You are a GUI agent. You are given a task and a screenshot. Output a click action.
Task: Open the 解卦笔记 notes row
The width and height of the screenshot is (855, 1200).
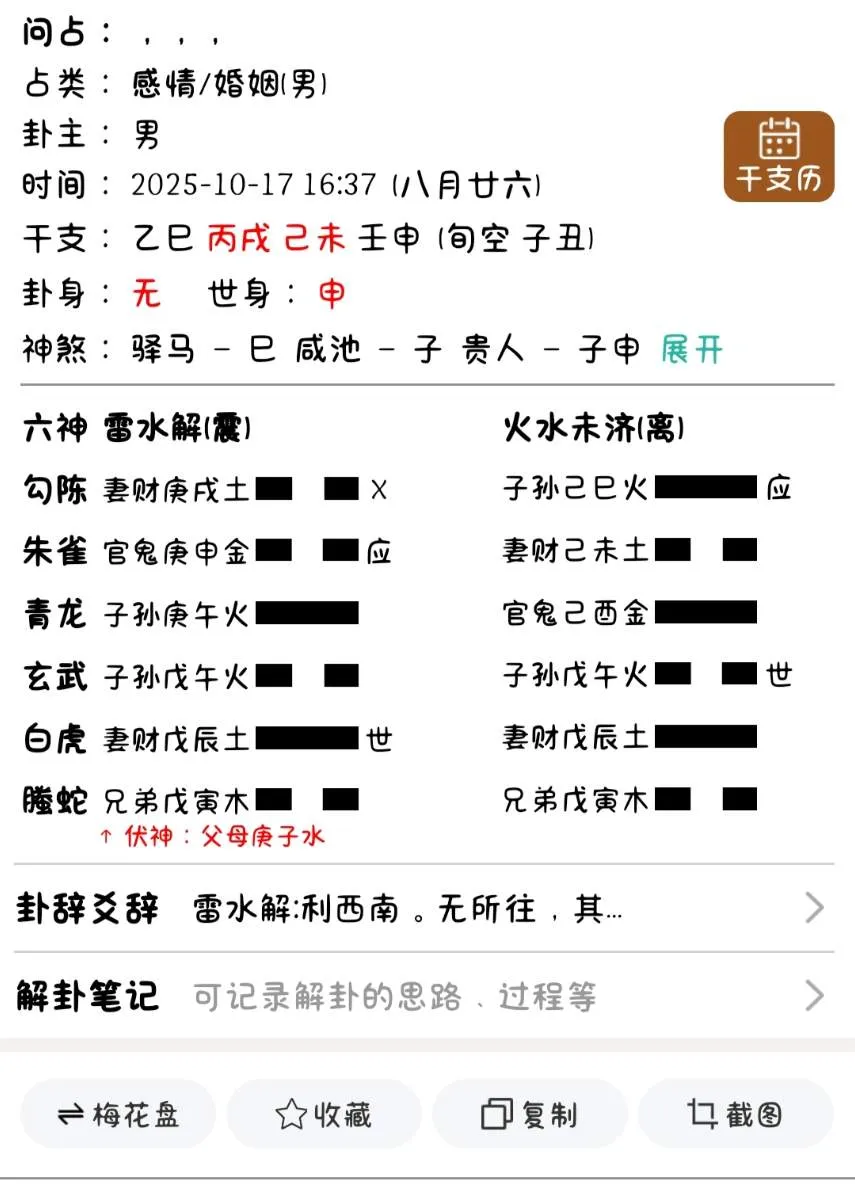click(424, 996)
